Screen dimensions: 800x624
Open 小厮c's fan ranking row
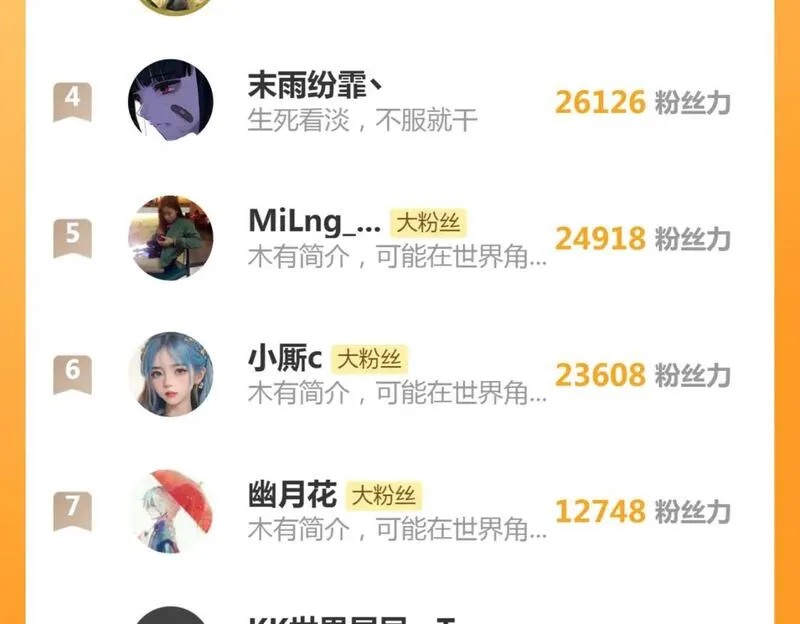(400, 375)
